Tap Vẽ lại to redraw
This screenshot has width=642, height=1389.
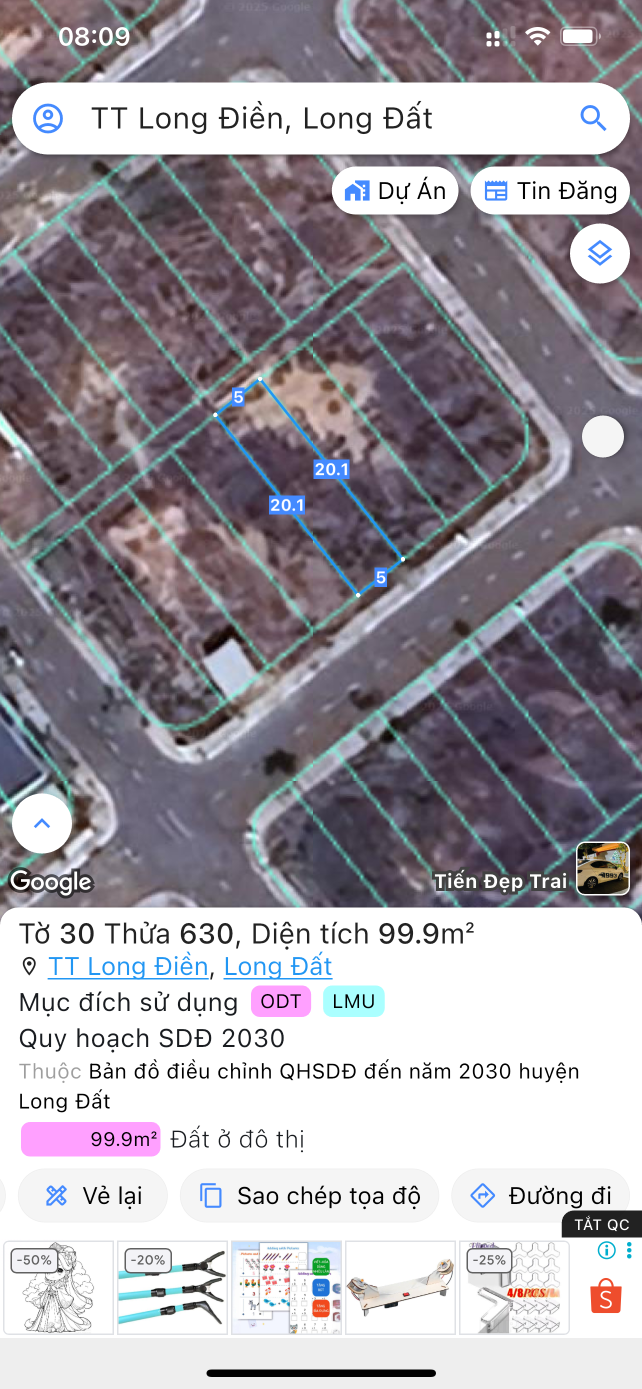pos(93,1196)
